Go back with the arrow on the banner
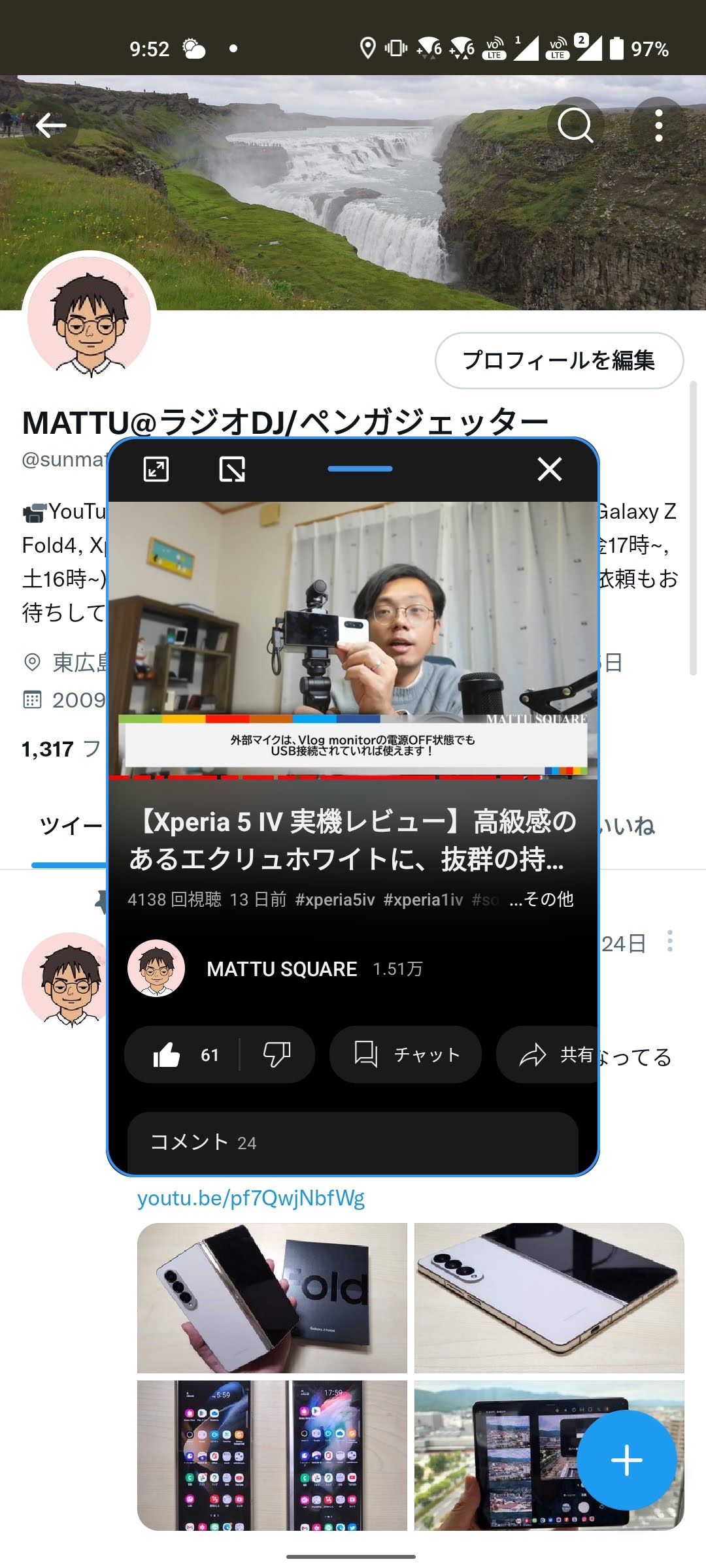 tap(51, 125)
